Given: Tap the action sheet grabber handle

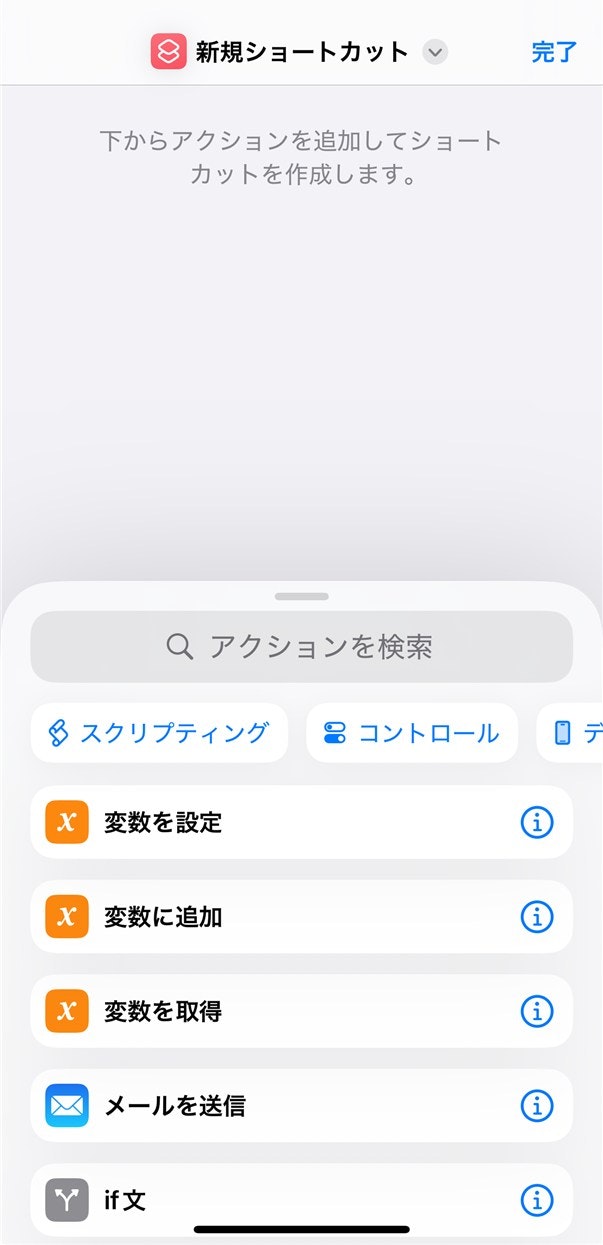Looking at the screenshot, I should (301, 597).
